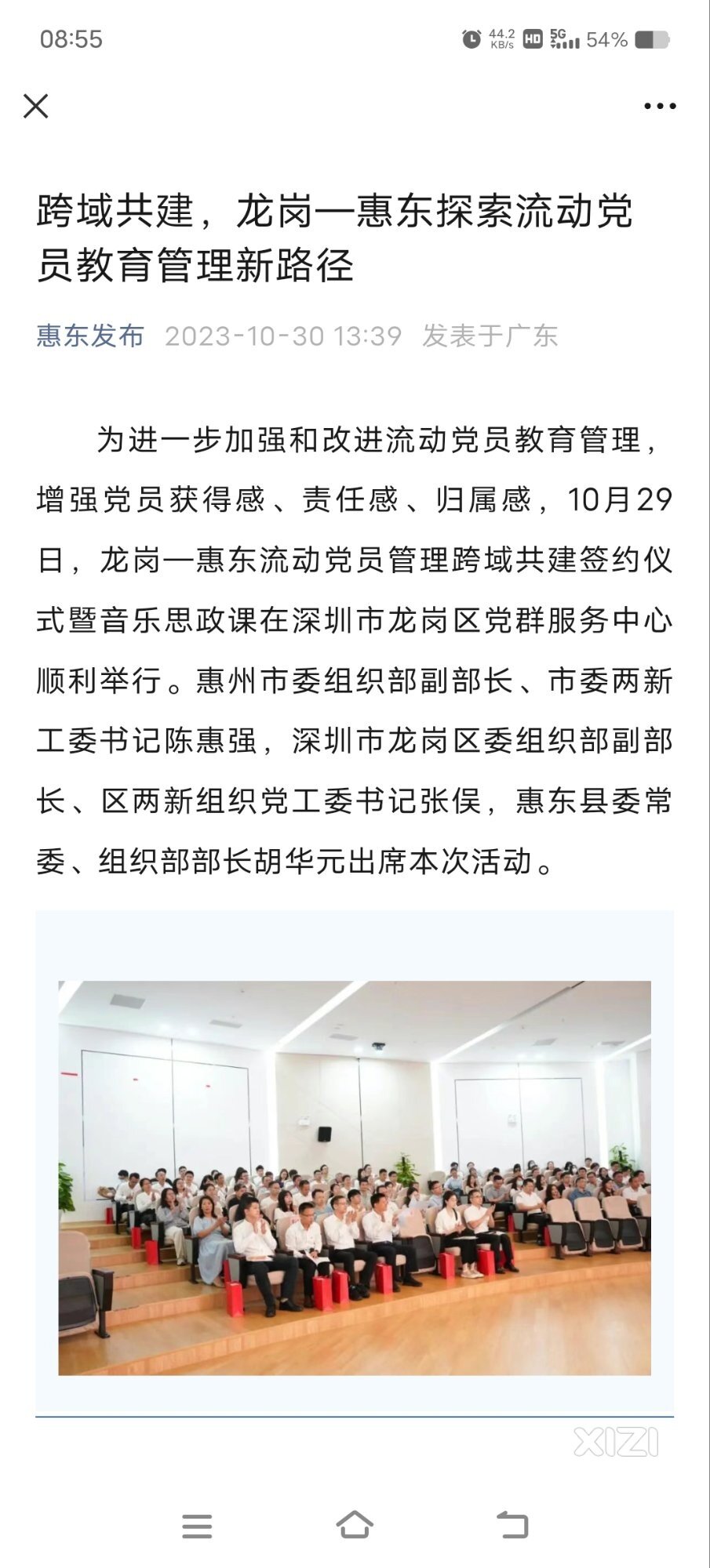The height and width of the screenshot is (1568, 710).
Task: Open the system recent apps menu
Action: pos(197,1526)
